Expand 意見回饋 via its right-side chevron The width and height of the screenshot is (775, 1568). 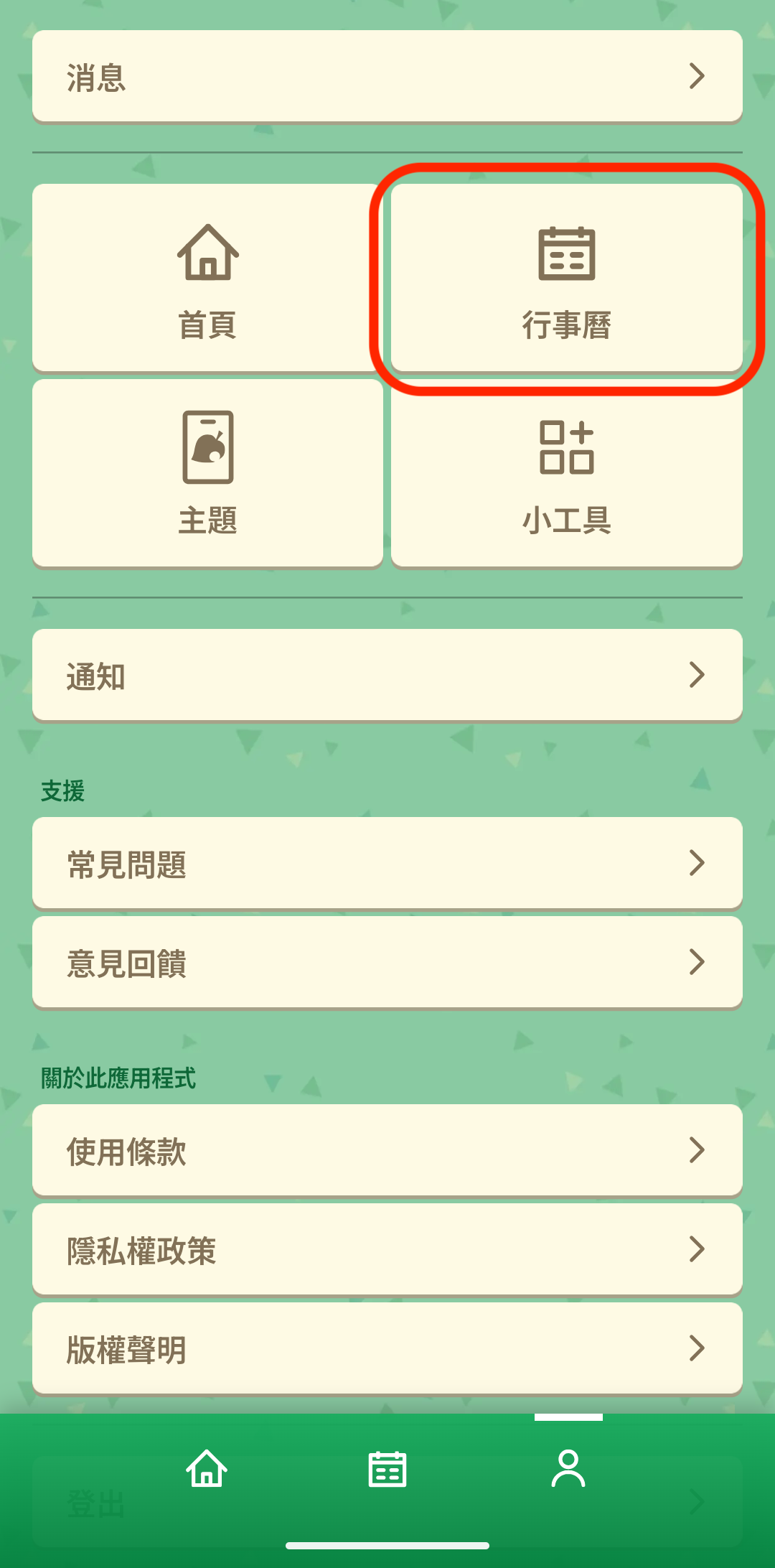coord(696,963)
